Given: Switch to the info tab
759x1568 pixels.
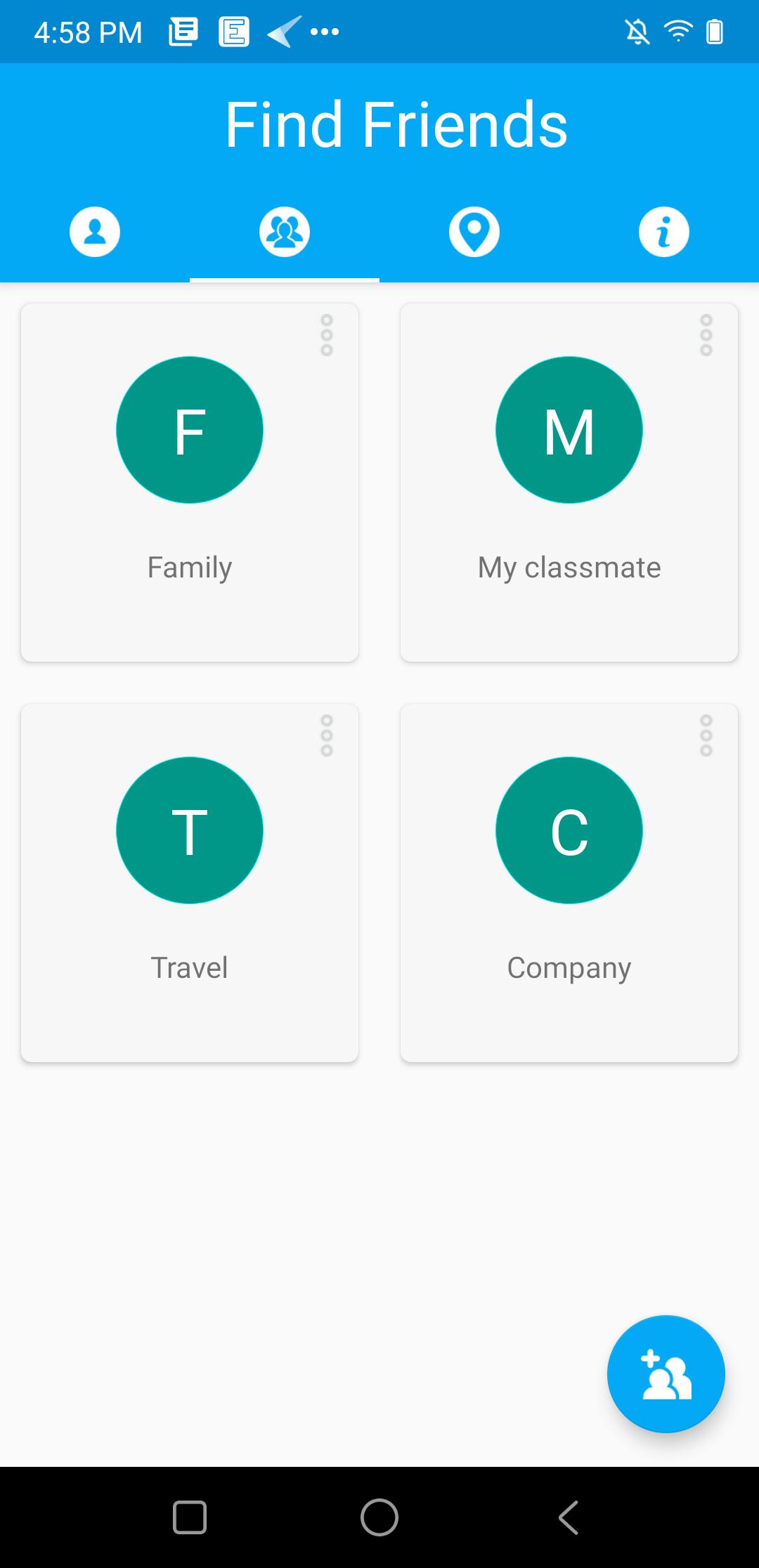Looking at the screenshot, I should [x=664, y=232].
